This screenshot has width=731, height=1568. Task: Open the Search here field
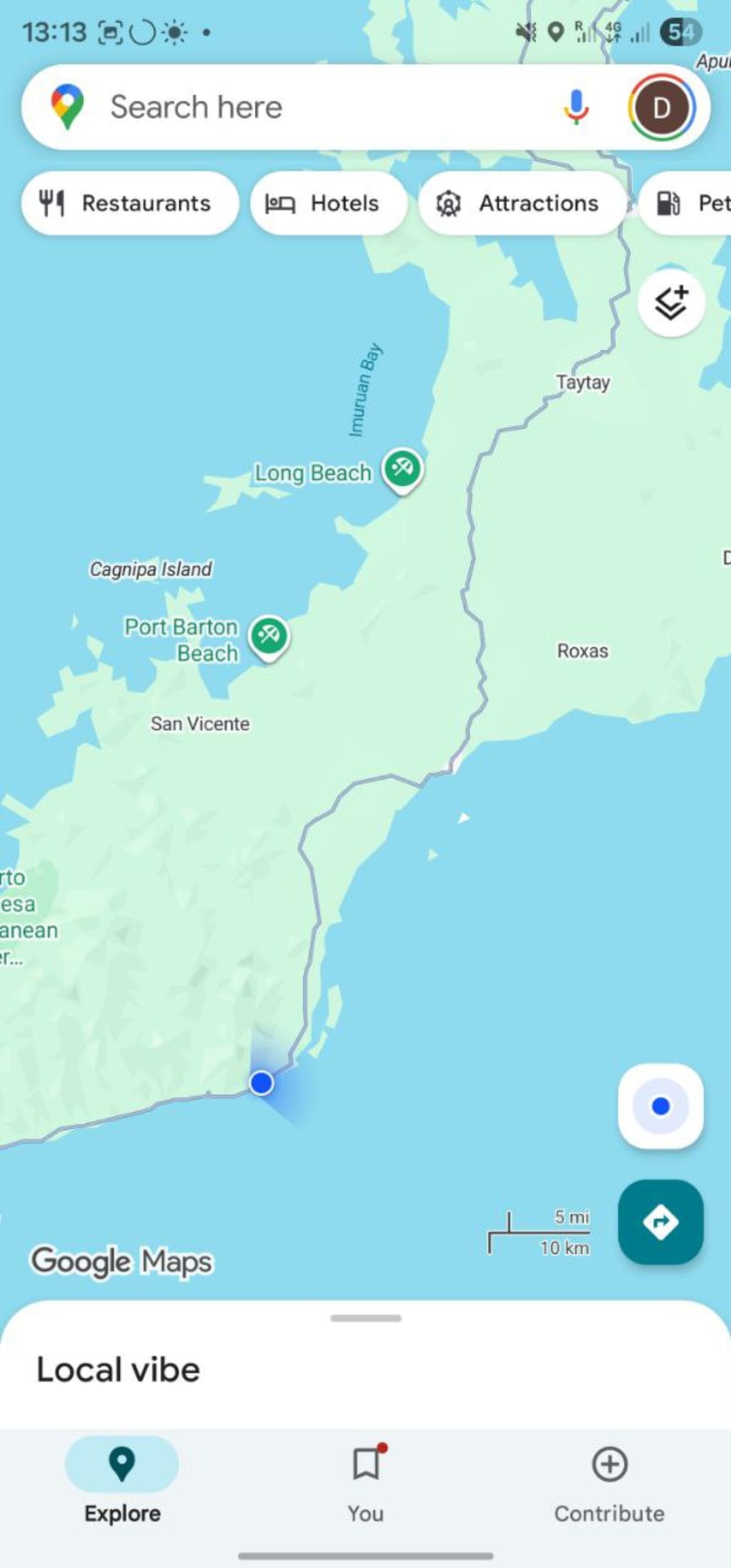click(286, 107)
